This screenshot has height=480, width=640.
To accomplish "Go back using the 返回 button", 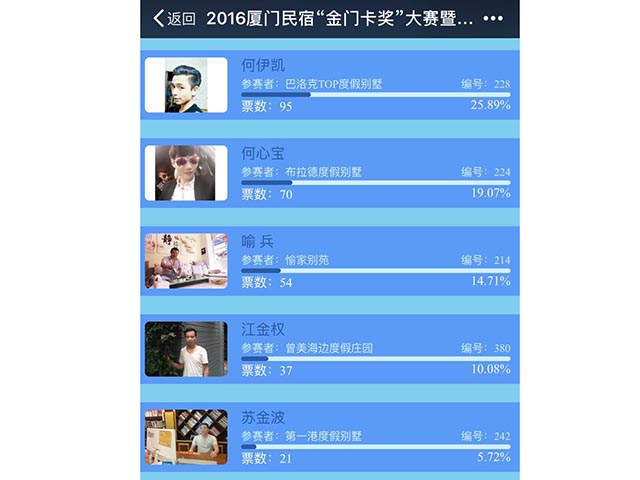I will (174, 18).
